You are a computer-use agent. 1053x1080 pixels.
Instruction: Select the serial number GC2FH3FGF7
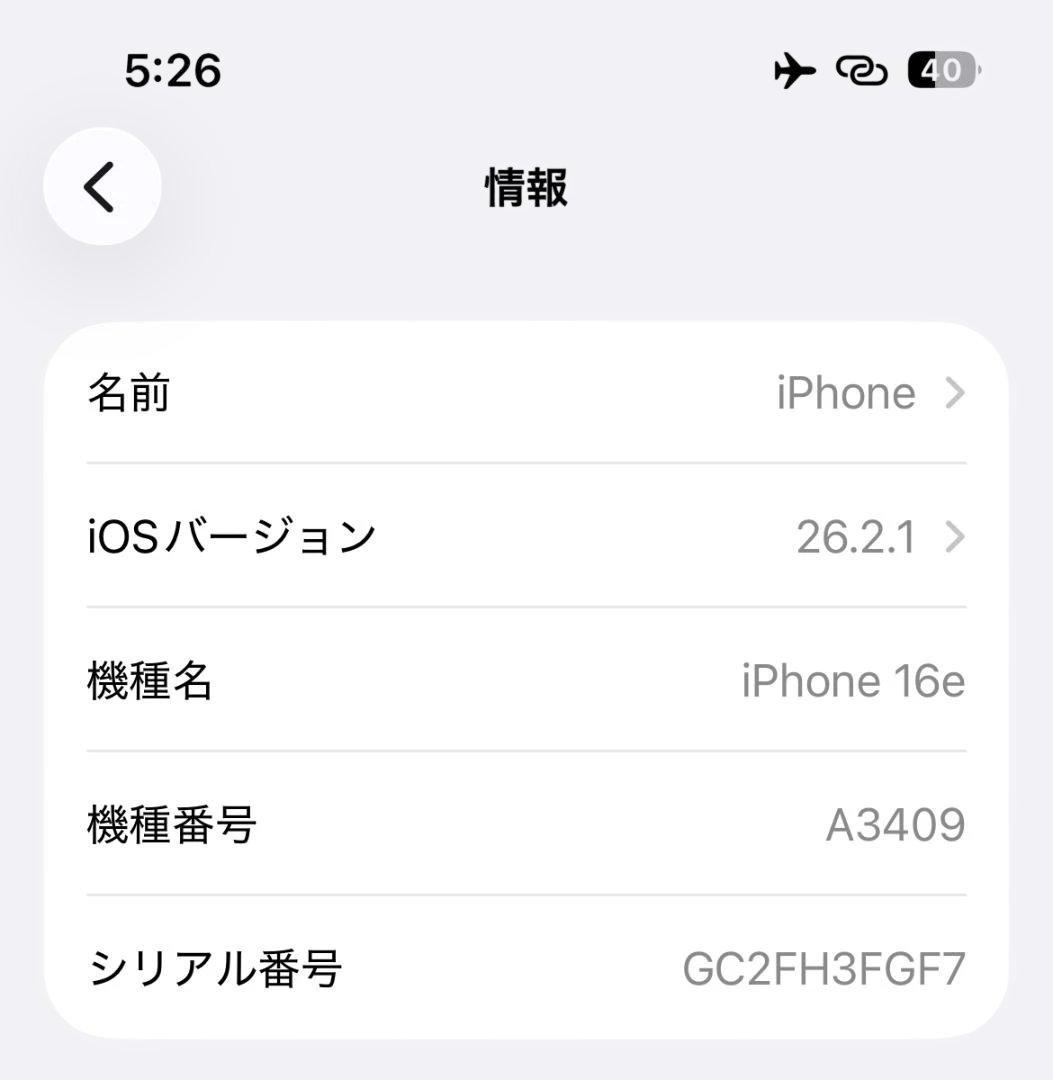click(x=824, y=967)
